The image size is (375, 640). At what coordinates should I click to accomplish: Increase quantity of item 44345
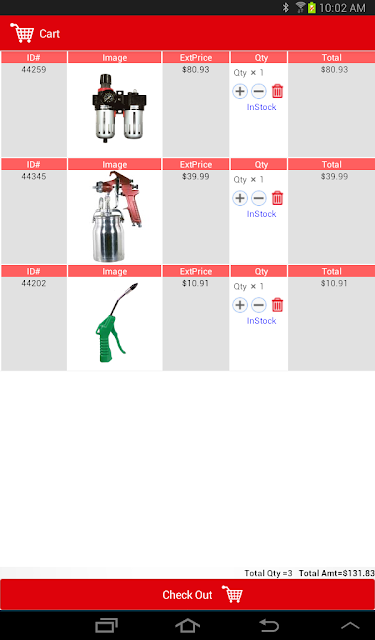pos(240,198)
